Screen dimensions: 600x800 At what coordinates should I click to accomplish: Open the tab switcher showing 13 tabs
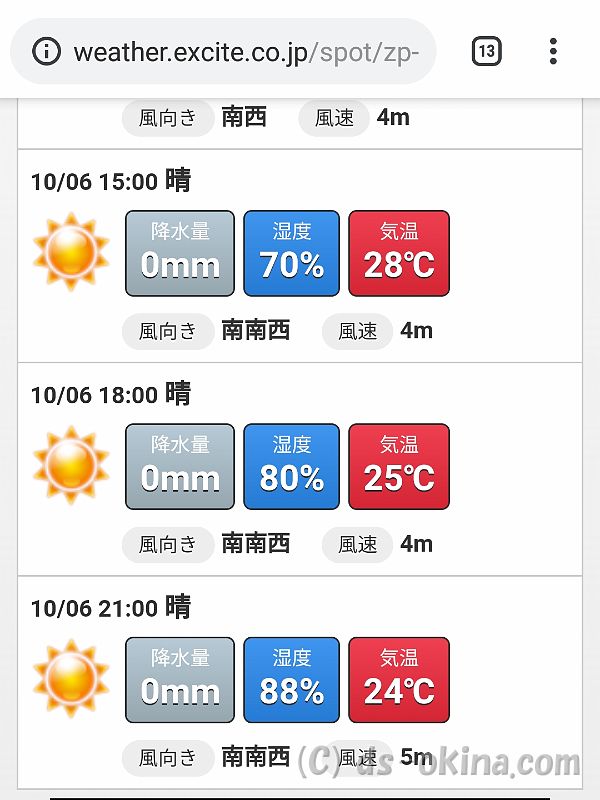(x=486, y=51)
